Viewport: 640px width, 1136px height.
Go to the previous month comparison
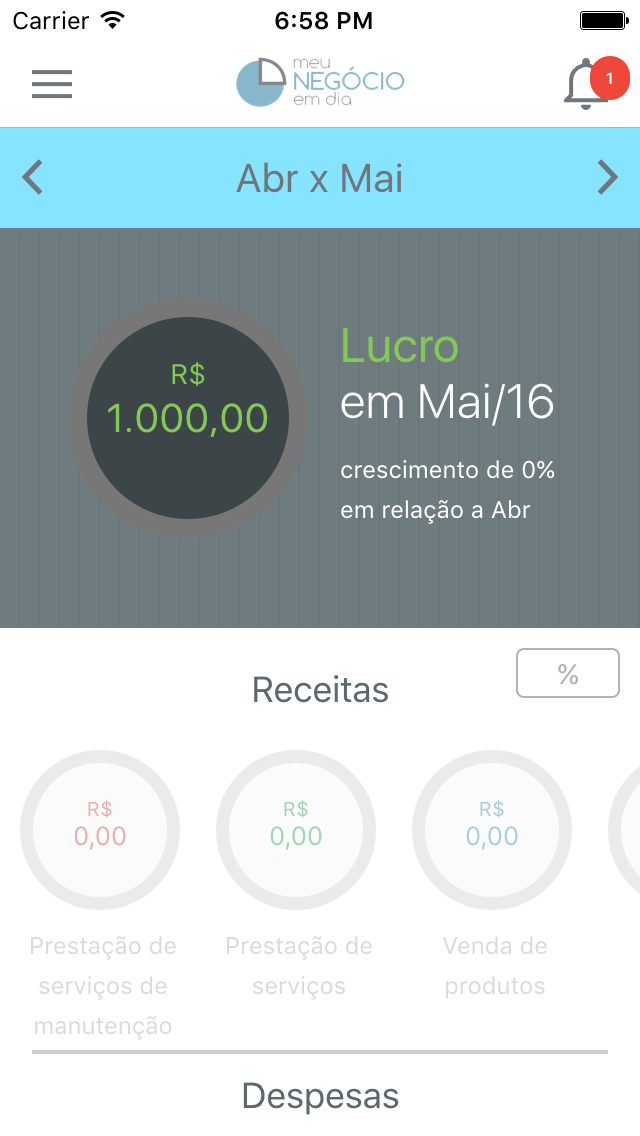(33, 178)
